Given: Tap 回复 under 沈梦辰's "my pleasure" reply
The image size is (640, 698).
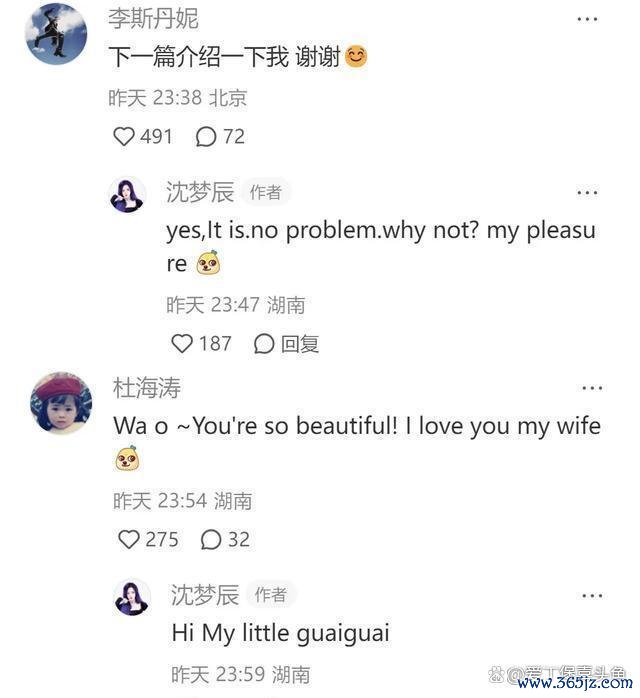Looking at the screenshot, I should pos(287,344).
